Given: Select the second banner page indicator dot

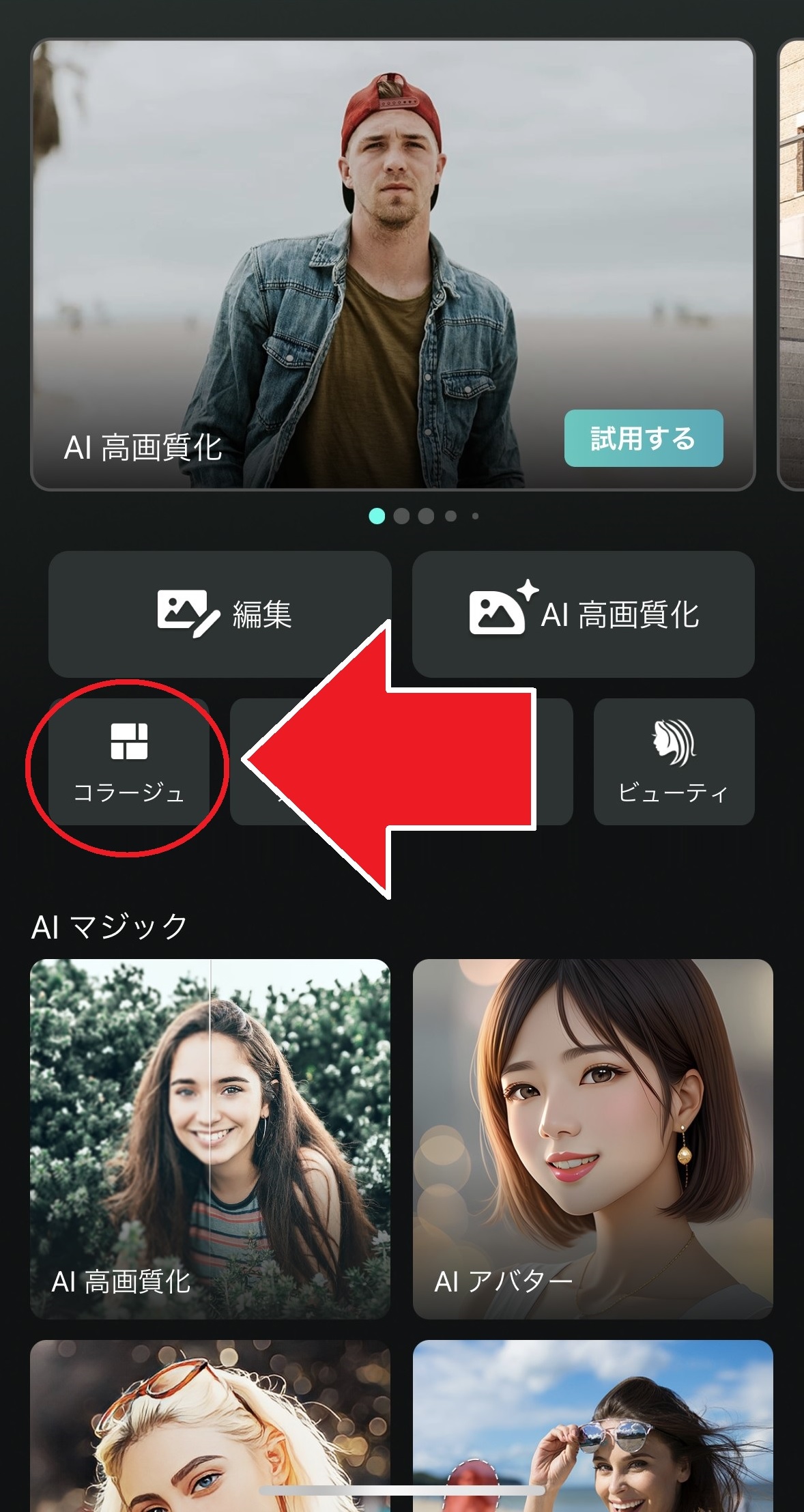Looking at the screenshot, I should pos(401,516).
